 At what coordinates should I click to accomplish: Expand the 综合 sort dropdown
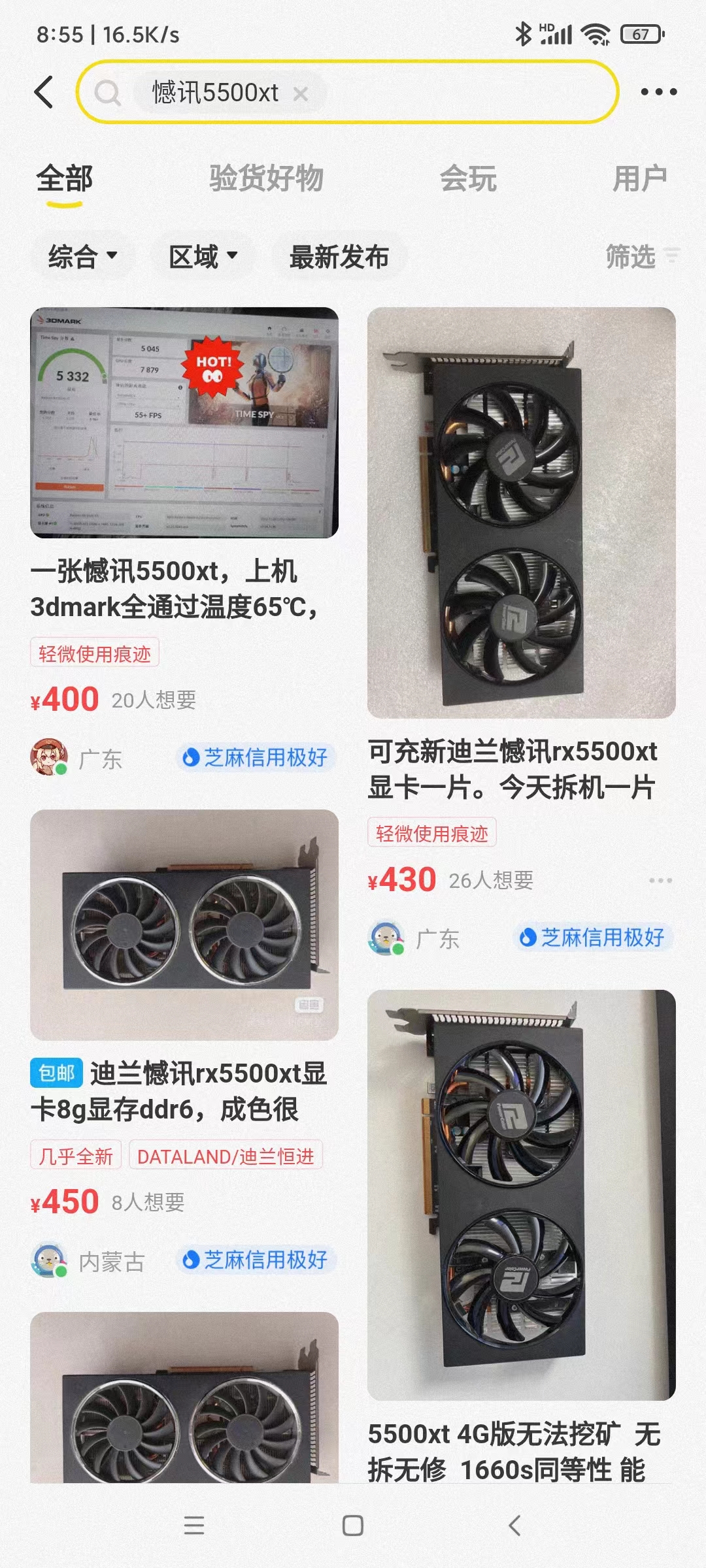83,256
